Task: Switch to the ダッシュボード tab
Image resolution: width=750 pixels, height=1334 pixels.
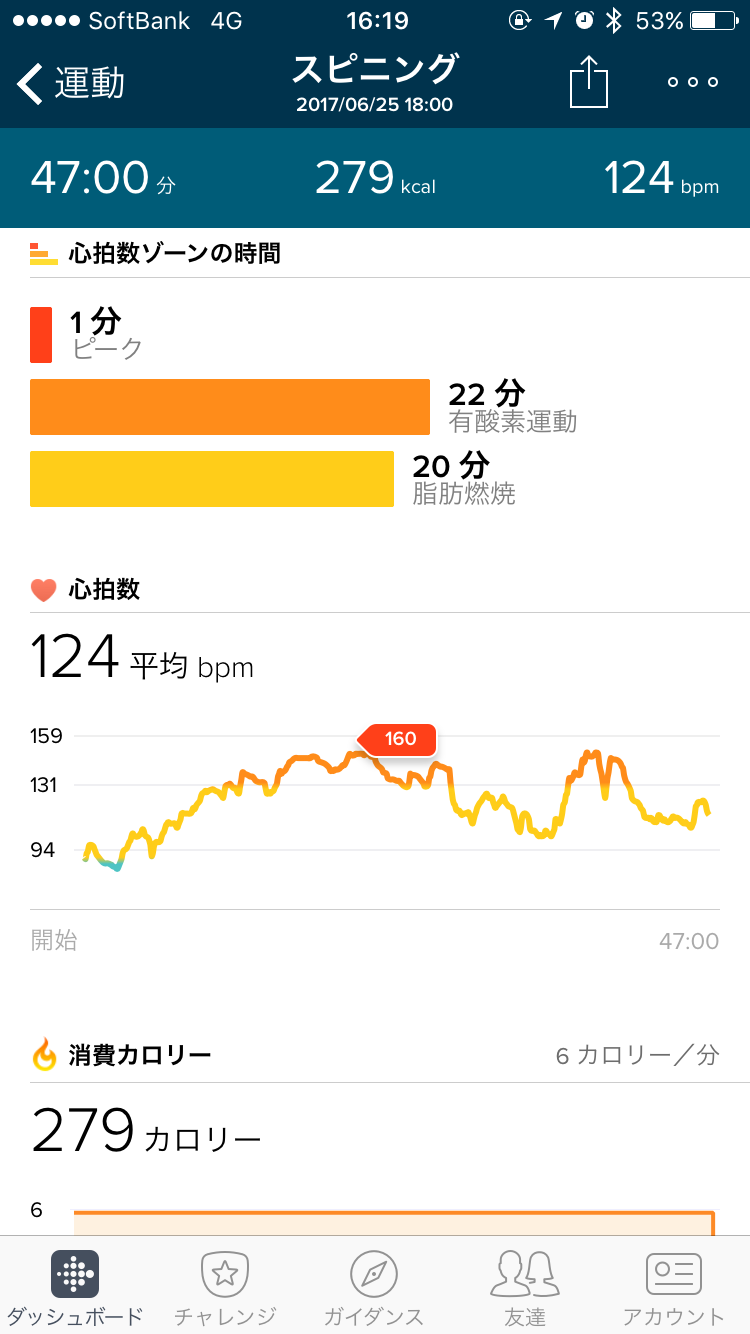Action: click(75, 1287)
